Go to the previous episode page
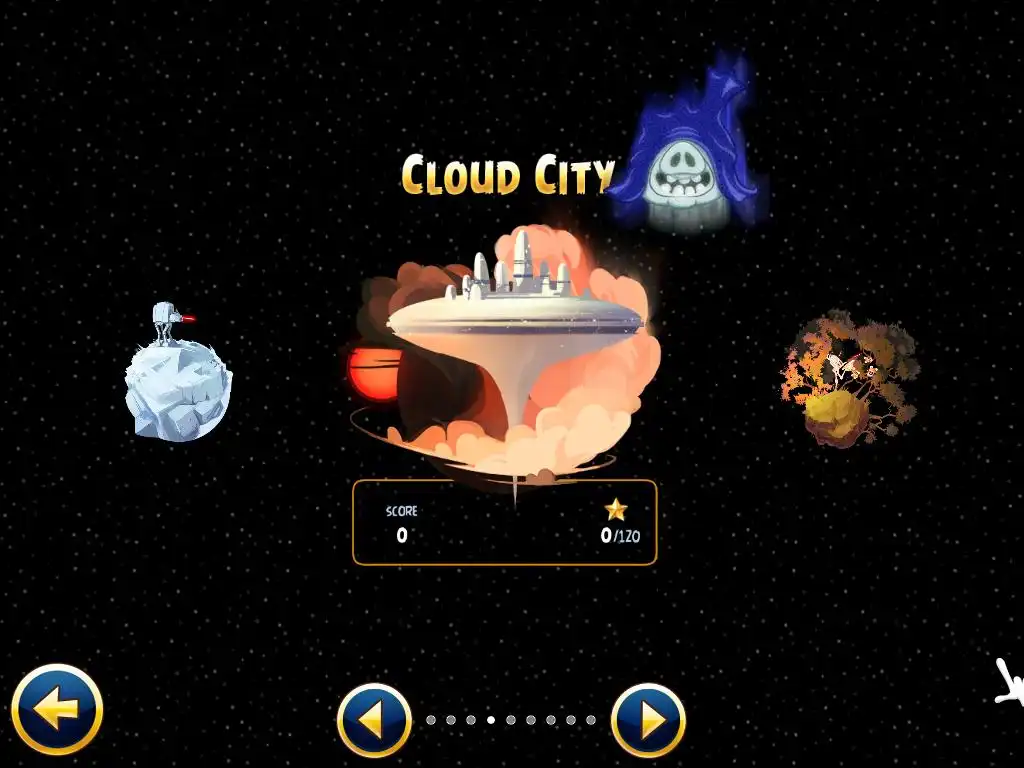The image size is (1024, 768). pyautogui.click(x=374, y=719)
